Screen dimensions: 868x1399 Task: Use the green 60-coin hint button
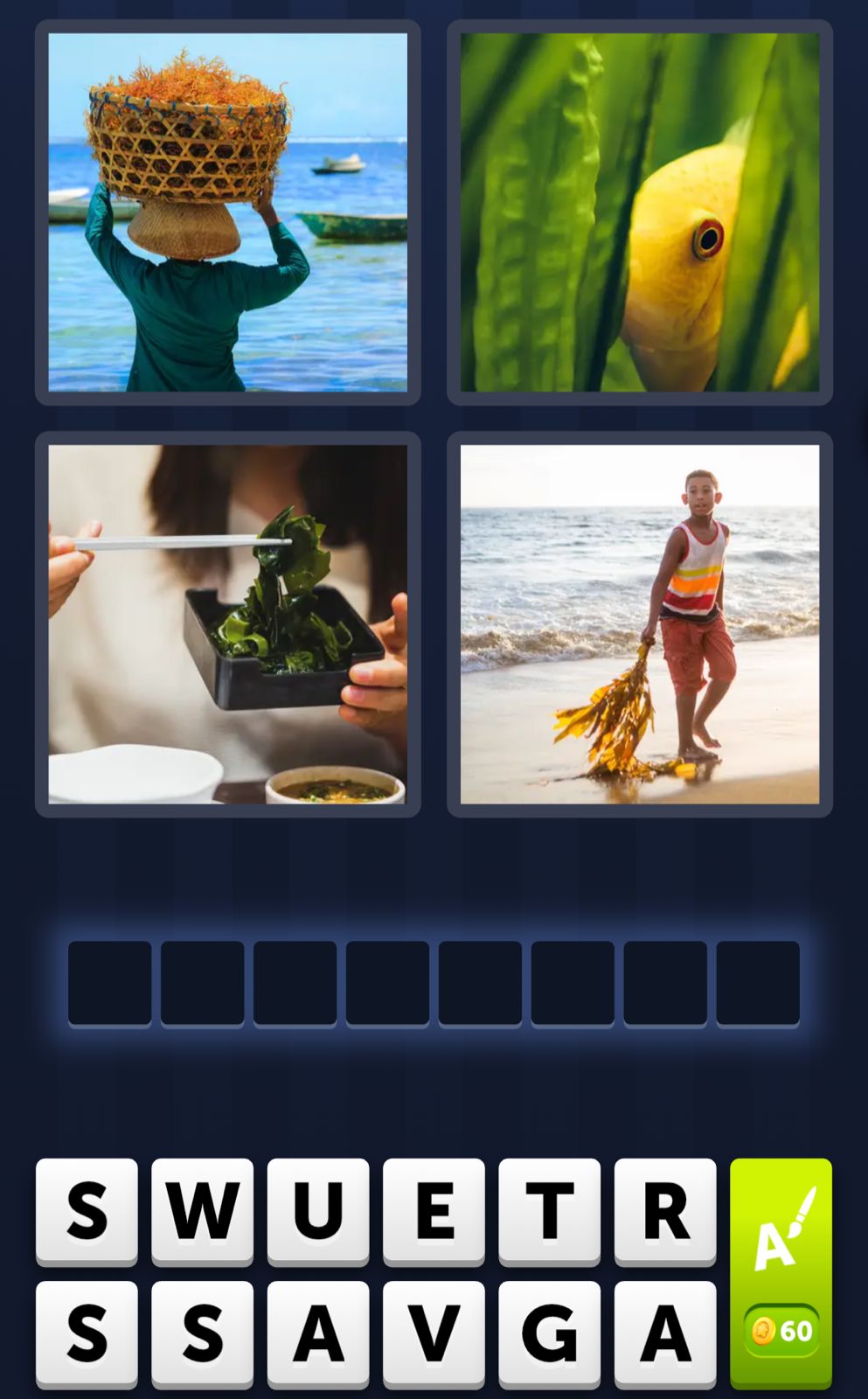pyautogui.click(x=781, y=1272)
